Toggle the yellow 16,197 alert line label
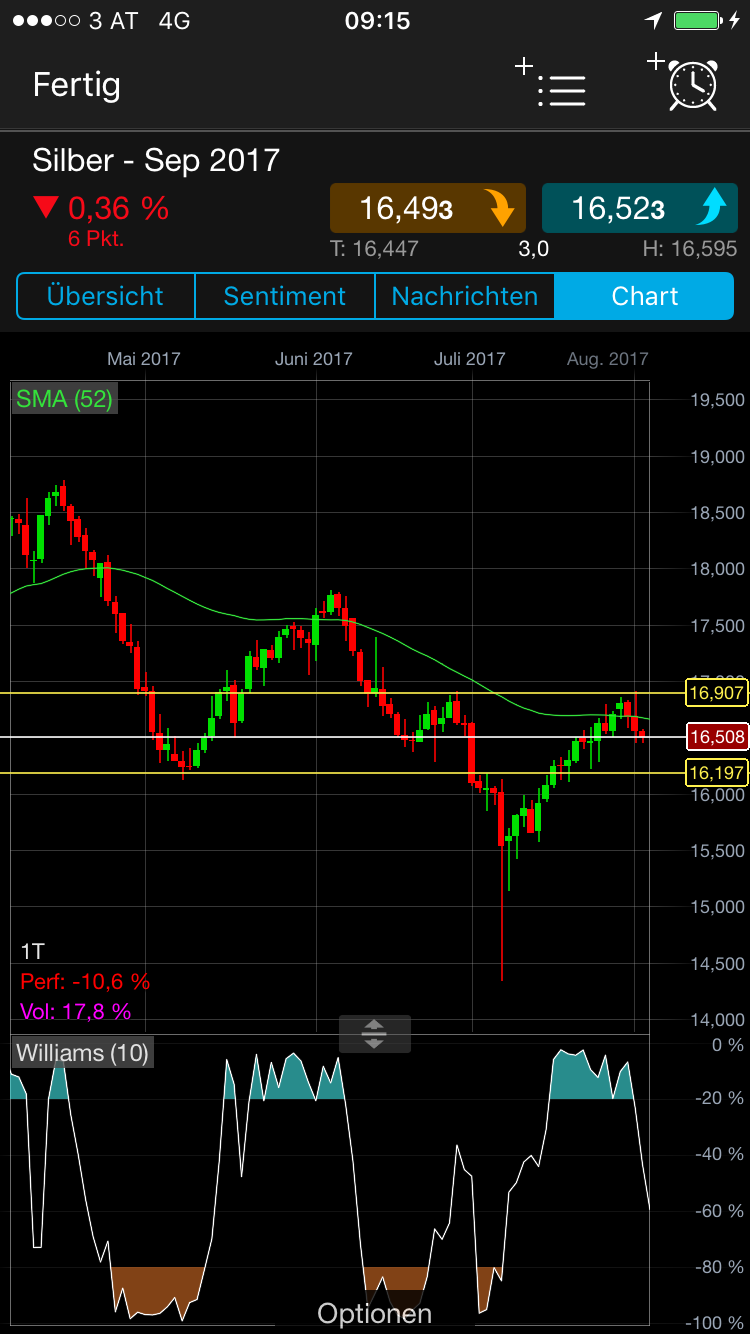Viewport: 750px width, 1334px height. point(716,772)
